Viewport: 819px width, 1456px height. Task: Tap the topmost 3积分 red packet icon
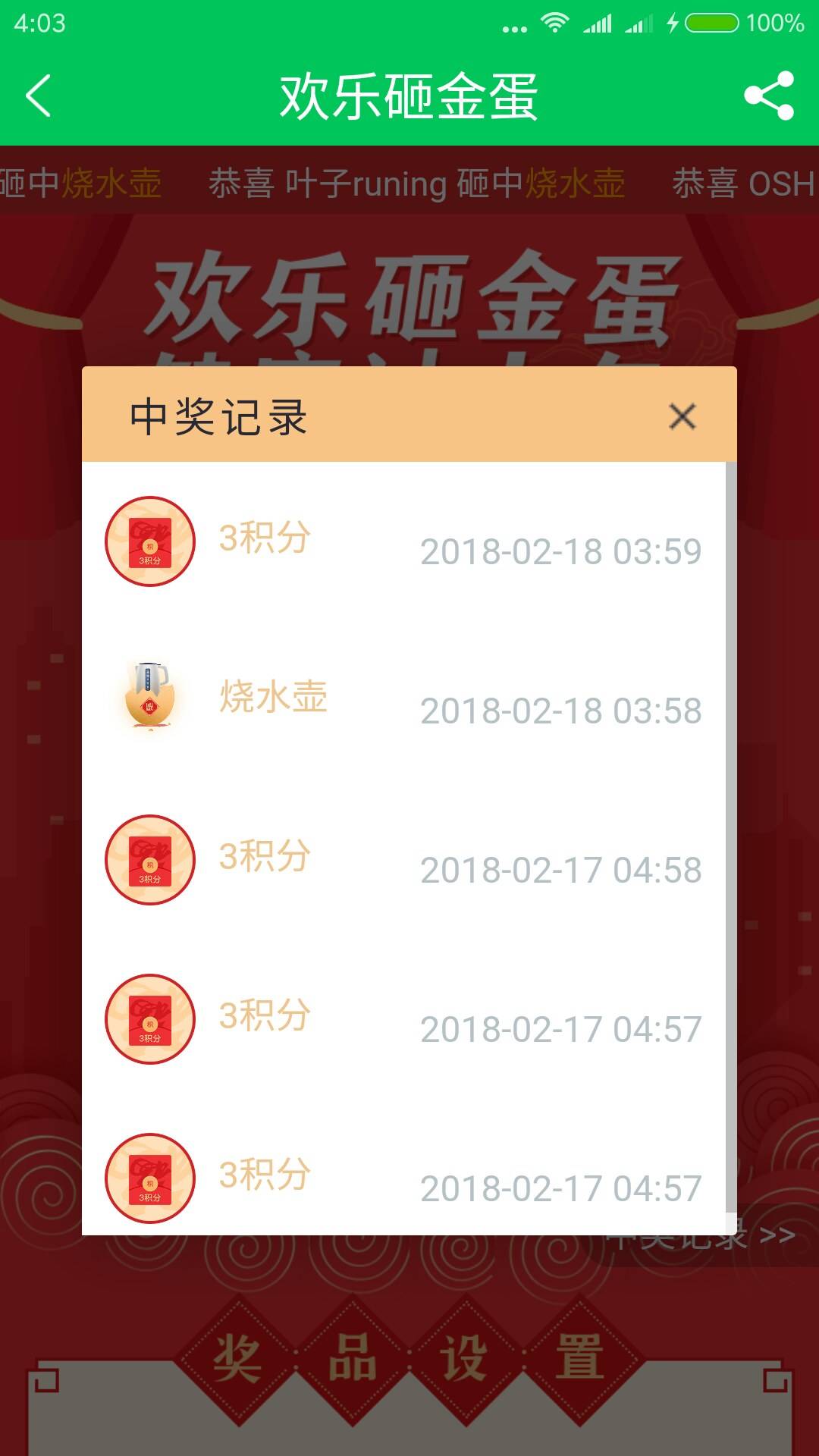(149, 541)
